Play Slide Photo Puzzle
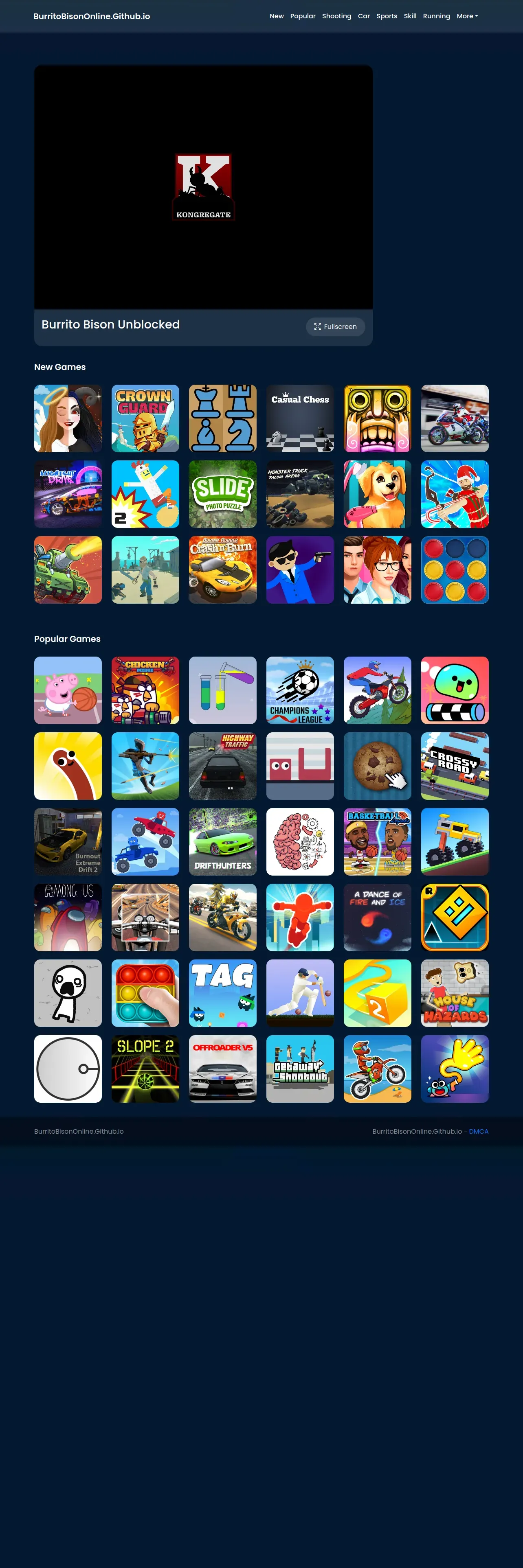The height and width of the screenshot is (1568, 523). point(223,494)
